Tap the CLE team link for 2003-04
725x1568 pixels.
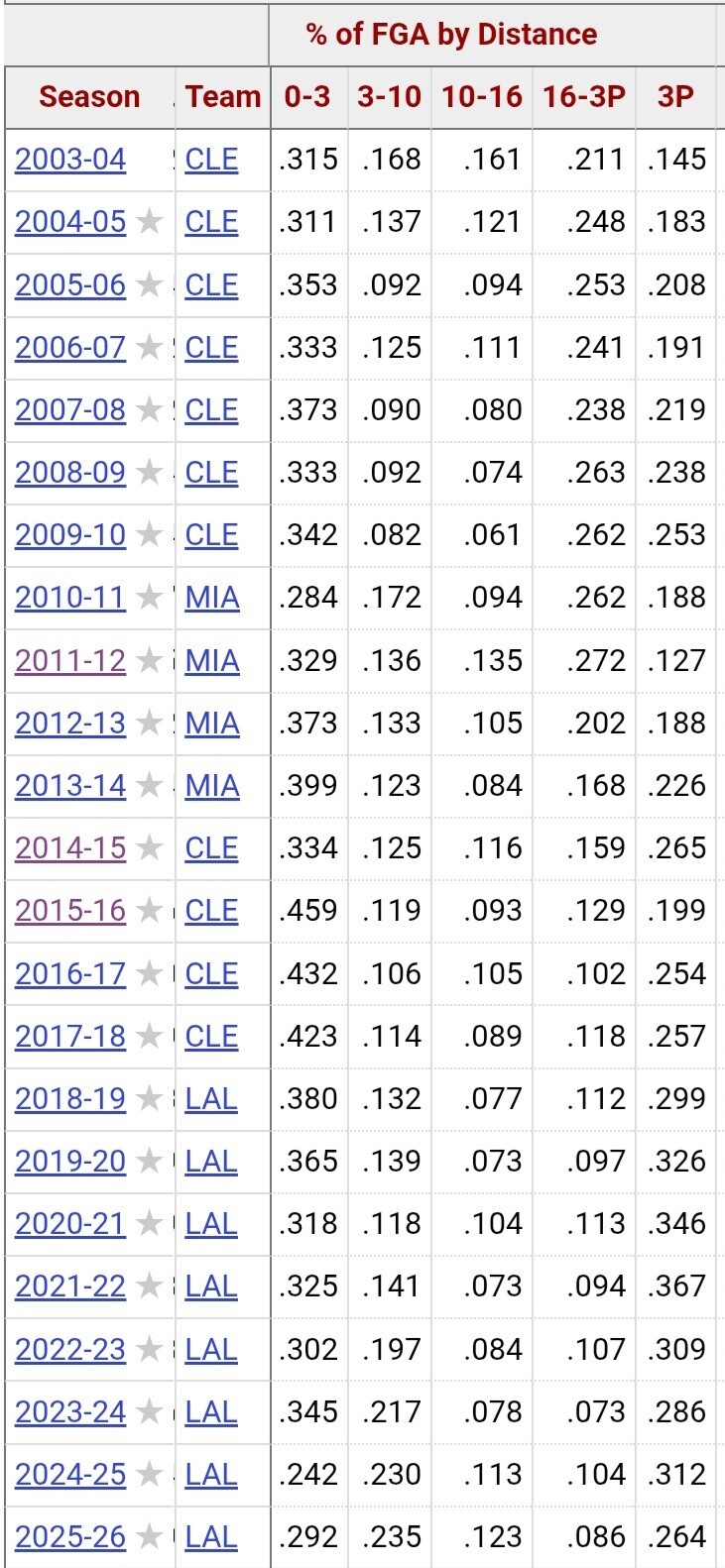pyautogui.click(x=211, y=160)
